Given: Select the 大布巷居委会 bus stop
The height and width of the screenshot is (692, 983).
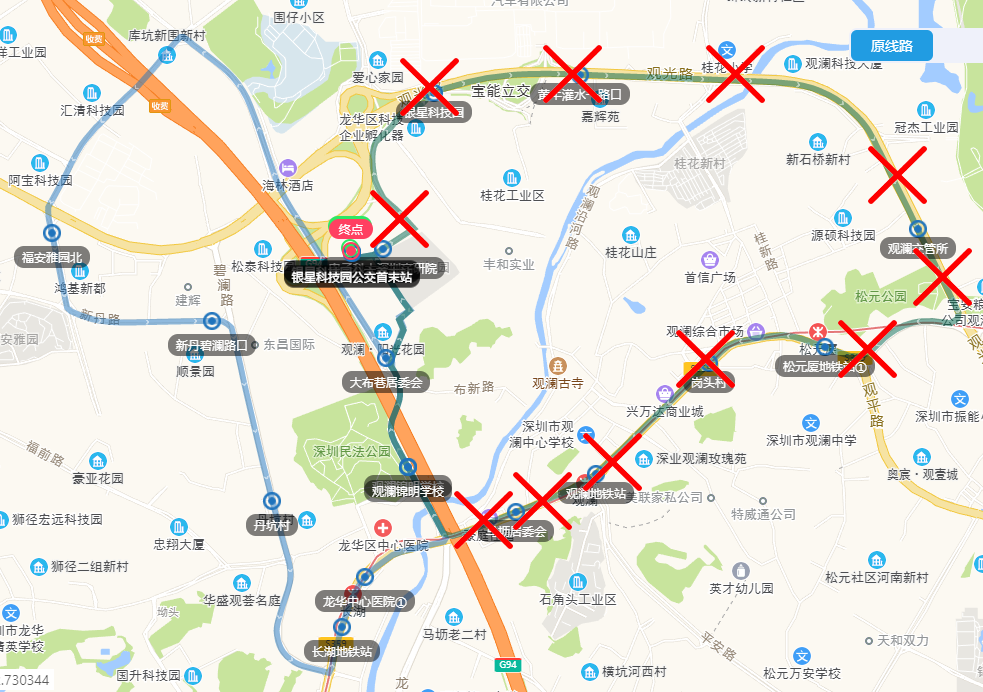Looking at the screenshot, I should click(385, 331).
